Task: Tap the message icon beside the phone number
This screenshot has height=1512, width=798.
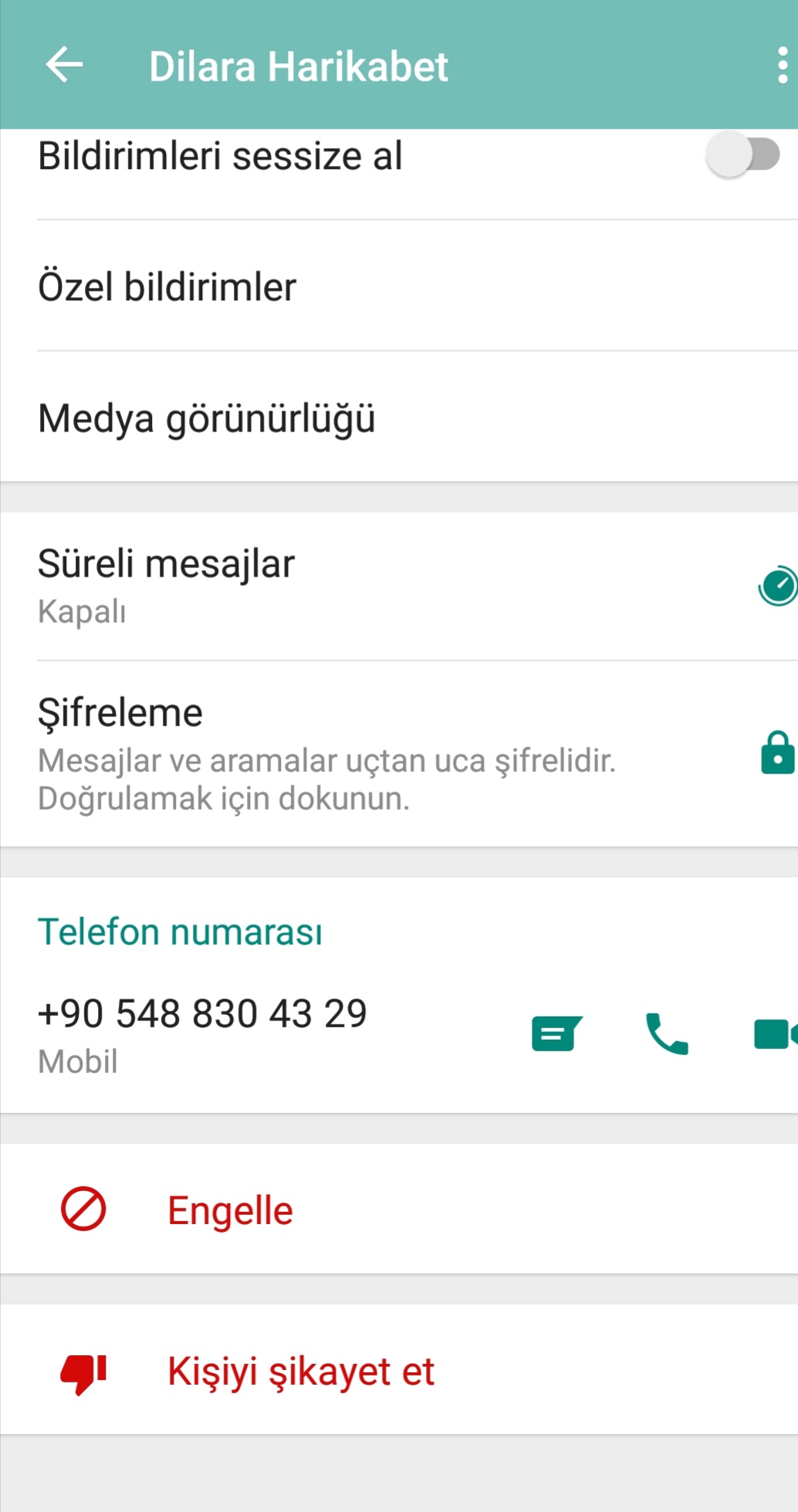Action: tap(556, 1033)
